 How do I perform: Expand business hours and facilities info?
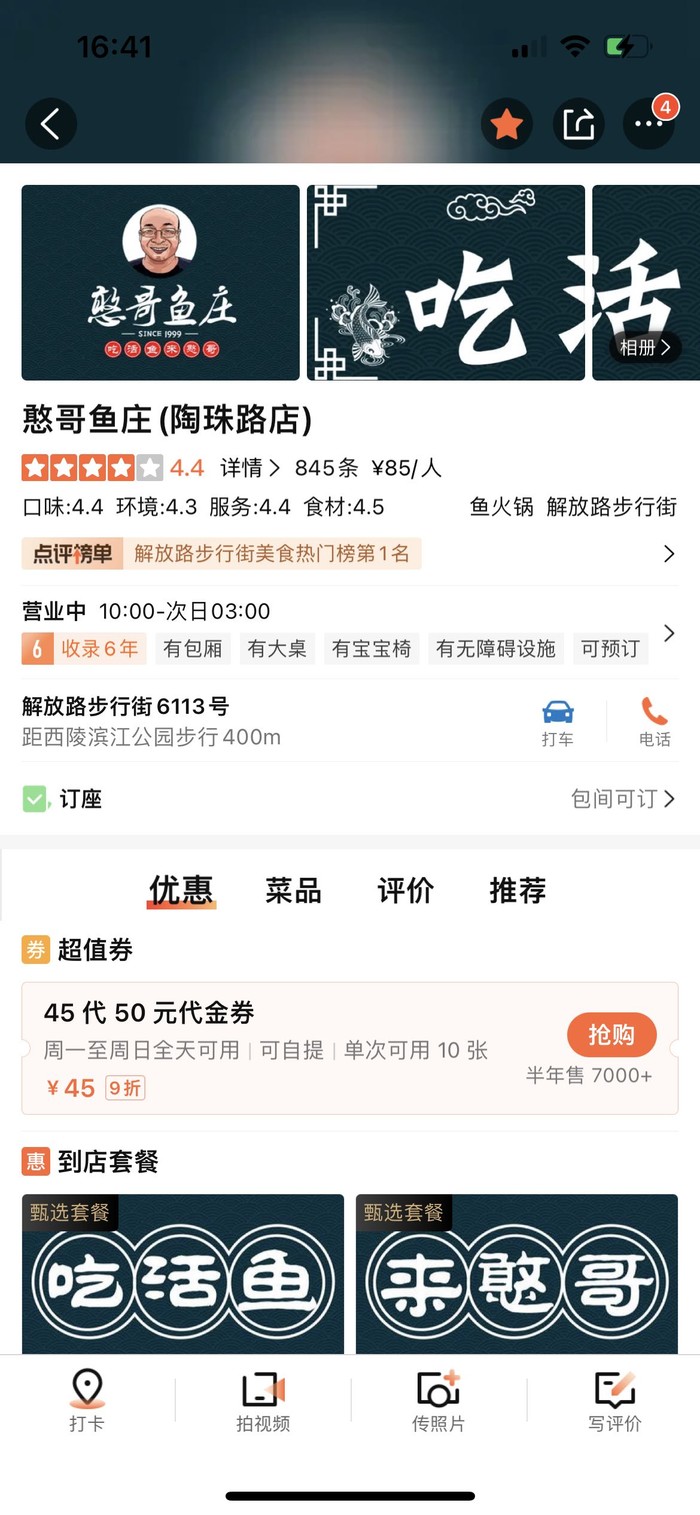[x=669, y=633]
